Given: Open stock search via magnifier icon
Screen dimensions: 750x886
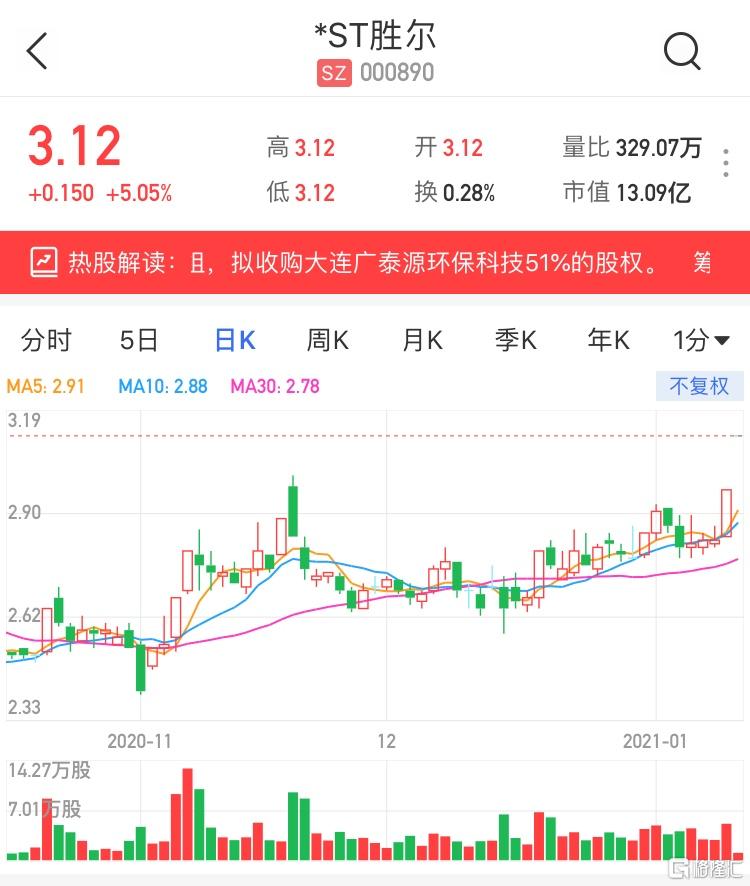Looking at the screenshot, I should [x=682, y=50].
